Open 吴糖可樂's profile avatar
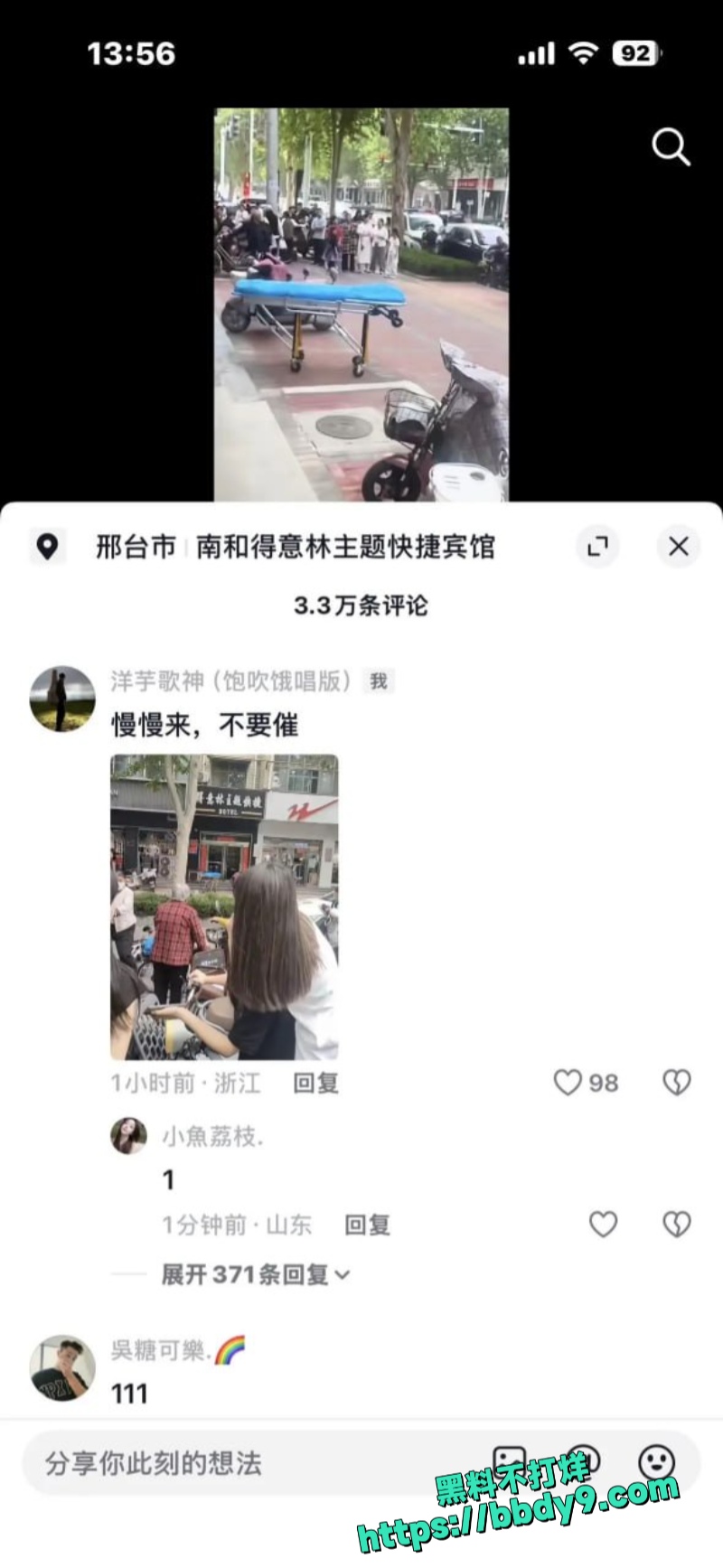Viewport: 723px width, 1568px height. 62,1367
